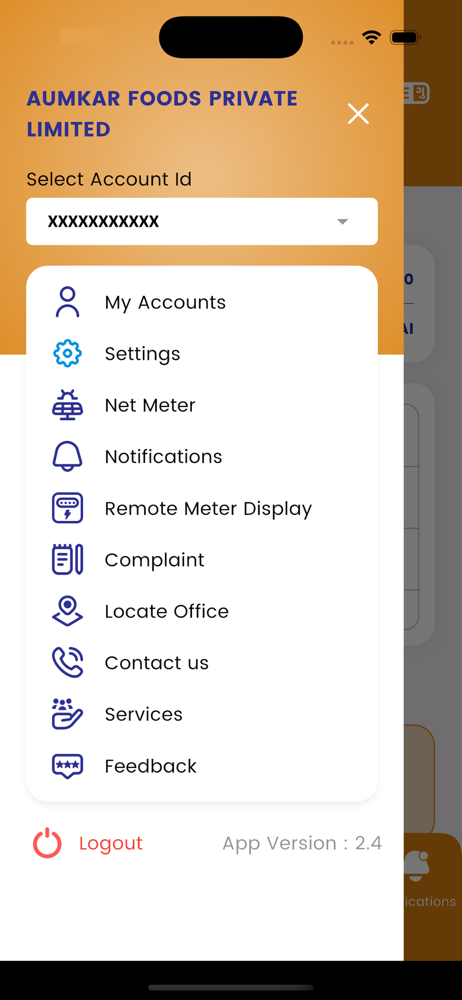The width and height of the screenshot is (462, 1000).
Task: Close the side drawer menu
Action: click(x=358, y=114)
